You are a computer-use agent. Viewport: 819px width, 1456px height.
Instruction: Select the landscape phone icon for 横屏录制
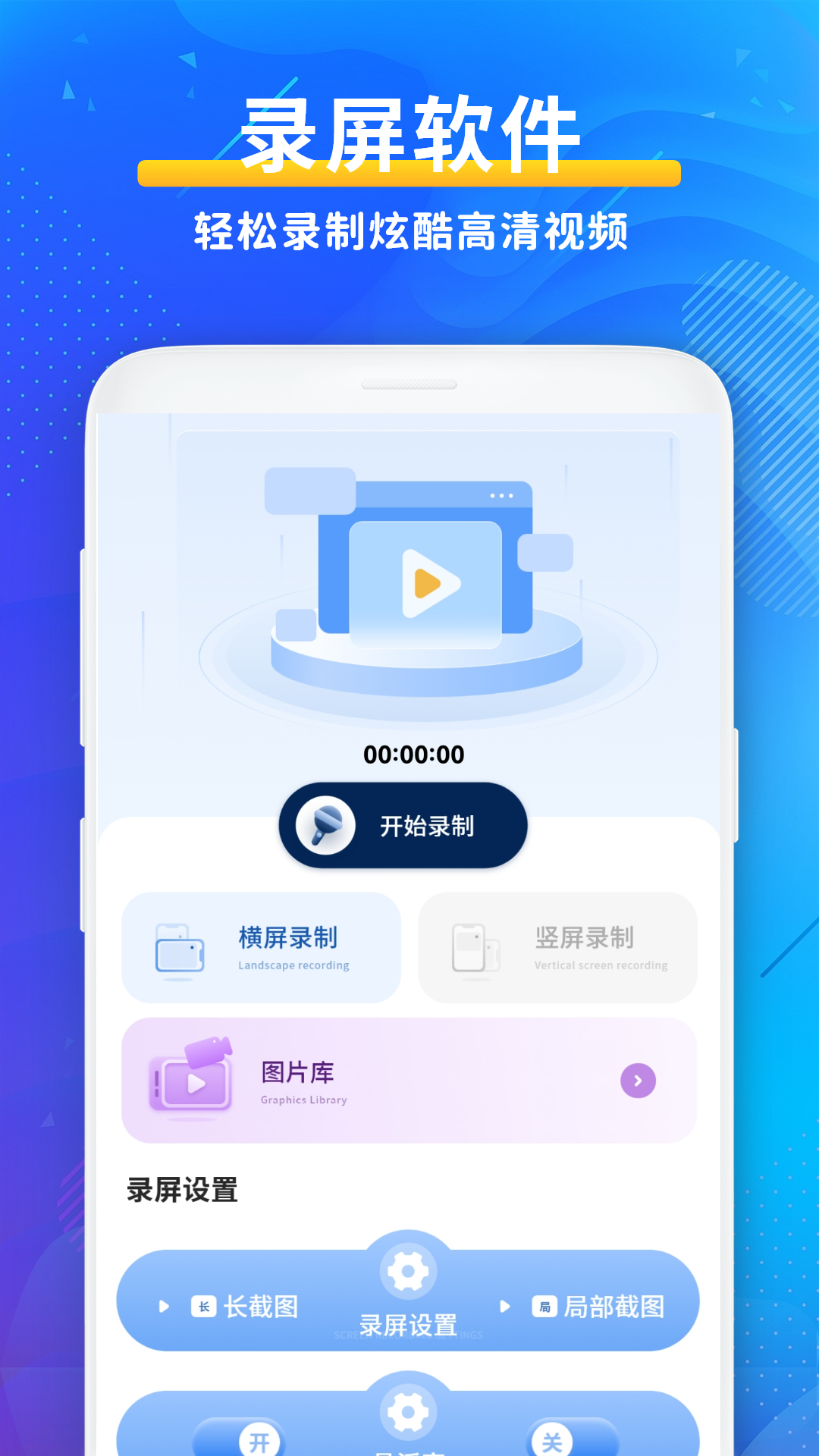click(180, 946)
